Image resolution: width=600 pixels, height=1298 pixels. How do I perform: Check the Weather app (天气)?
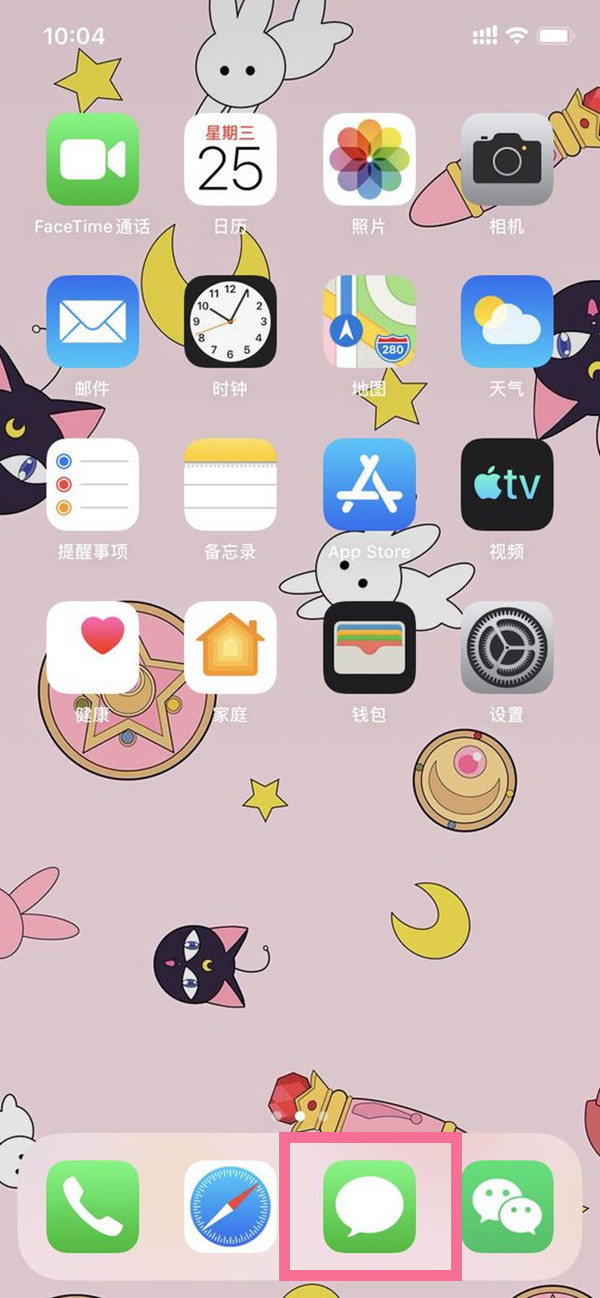(x=507, y=322)
